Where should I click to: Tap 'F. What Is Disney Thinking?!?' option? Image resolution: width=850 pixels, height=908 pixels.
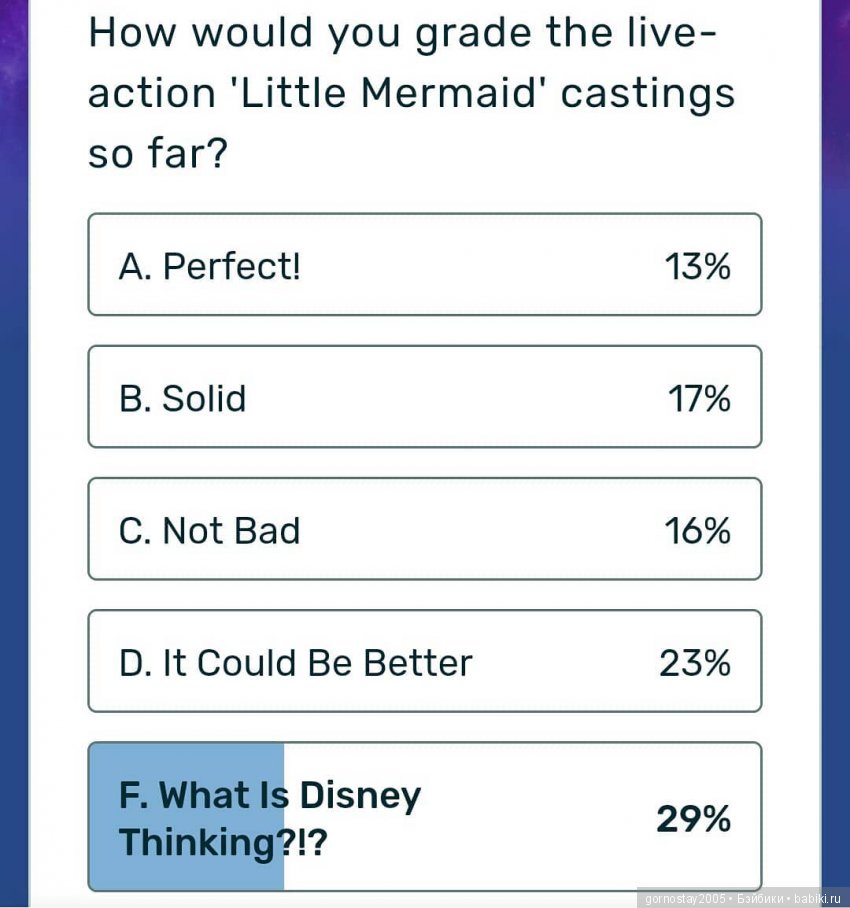tap(424, 816)
